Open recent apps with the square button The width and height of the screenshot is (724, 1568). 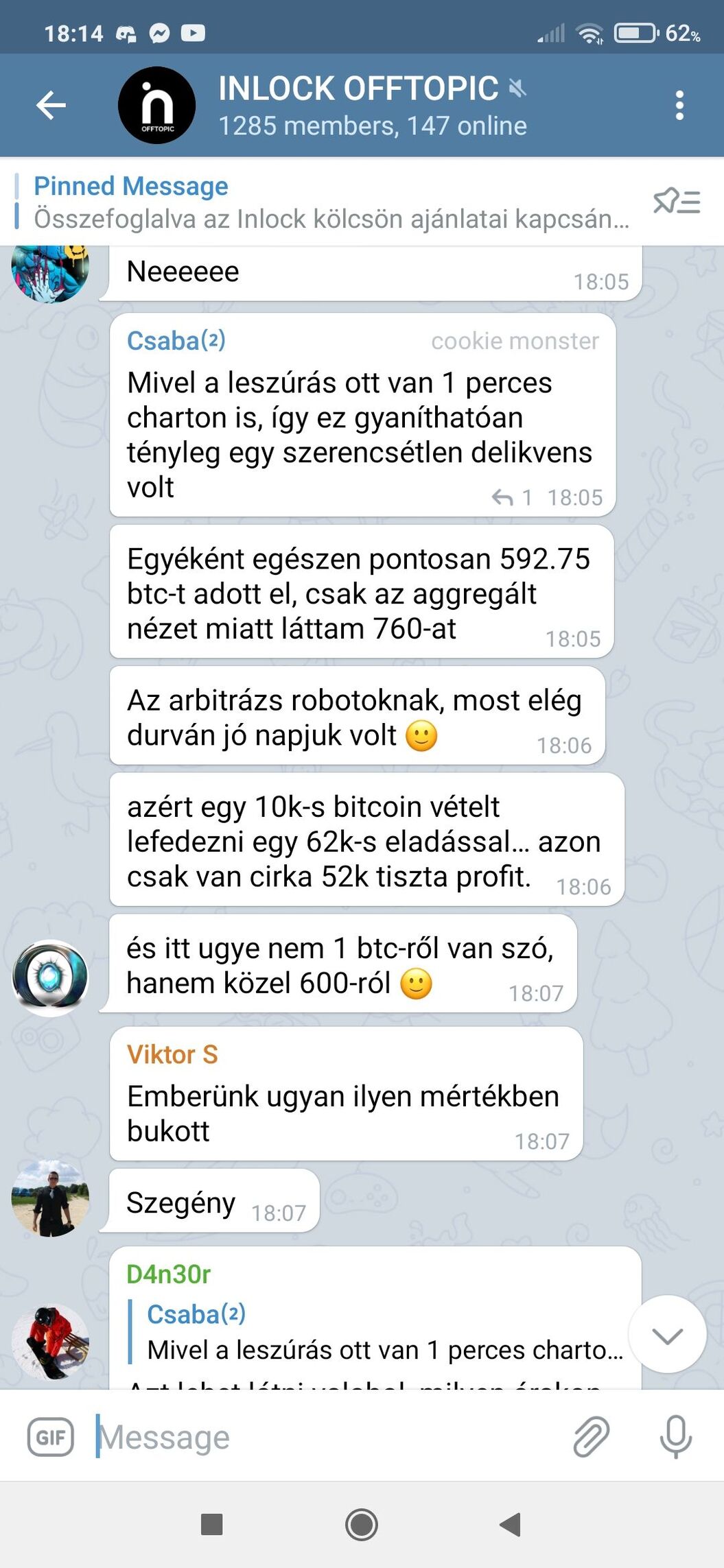211,1524
